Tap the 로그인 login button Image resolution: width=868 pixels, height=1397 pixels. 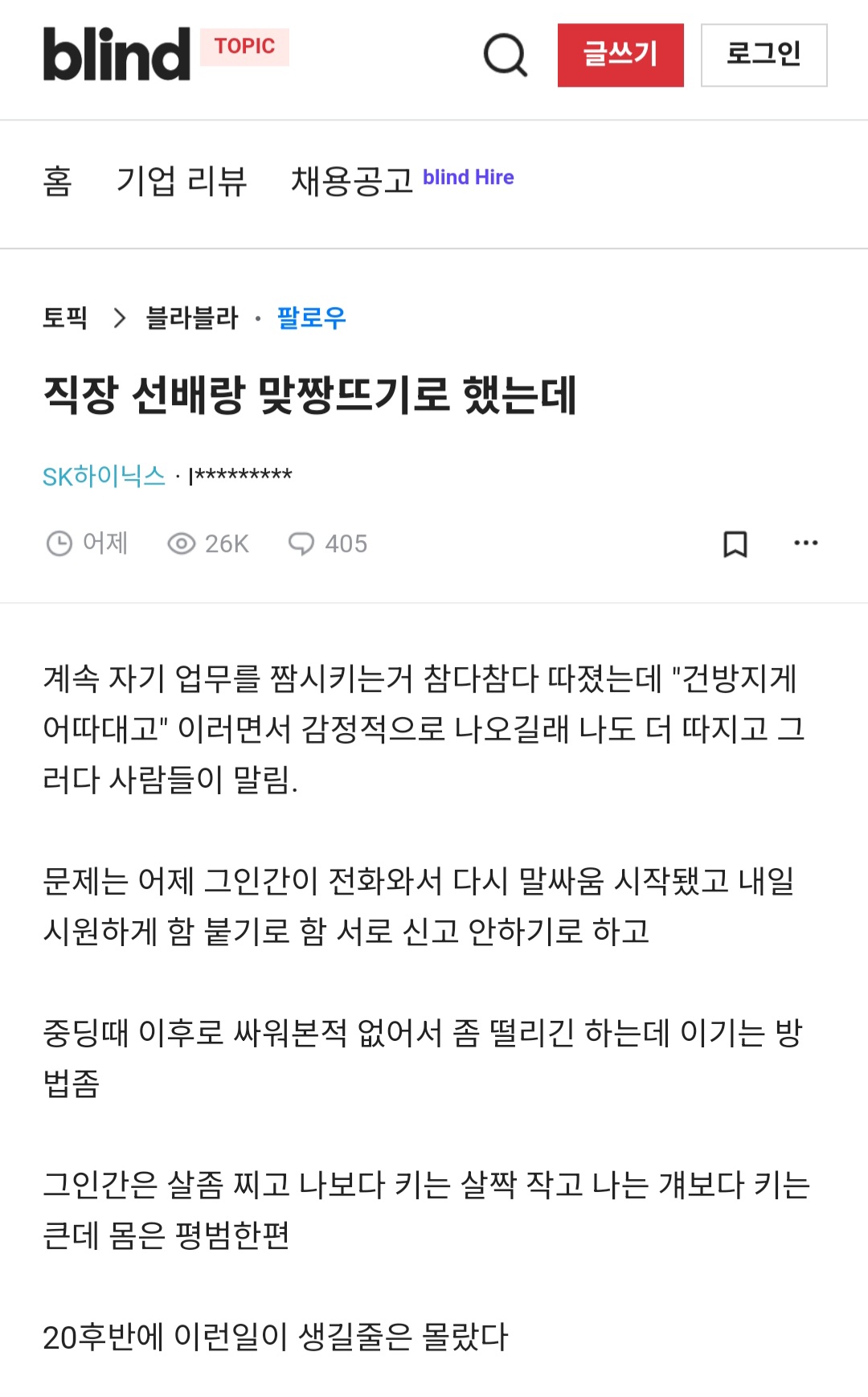click(x=764, y=55)
